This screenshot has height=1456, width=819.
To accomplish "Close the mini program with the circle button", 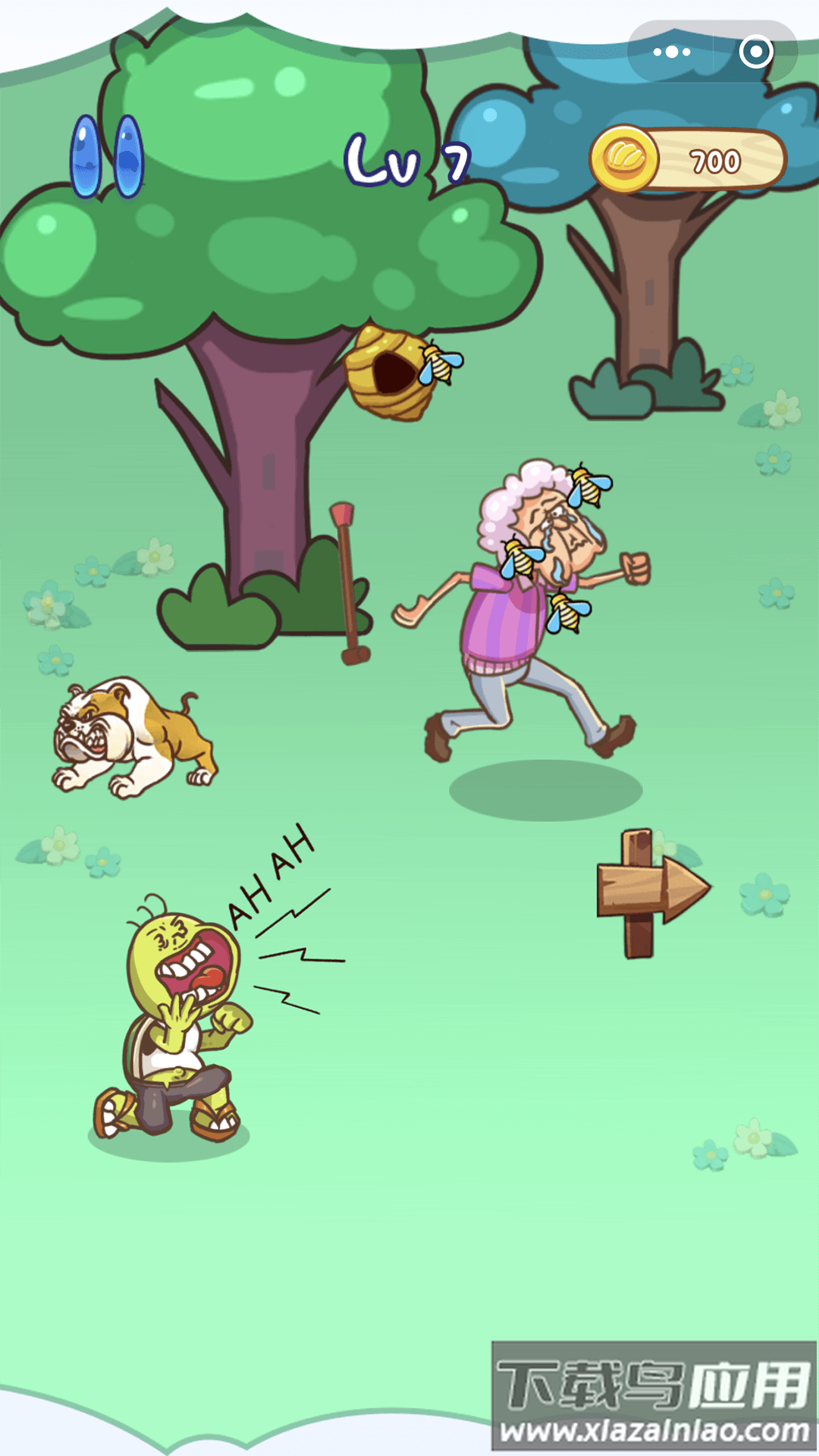I will coord(755,52).
